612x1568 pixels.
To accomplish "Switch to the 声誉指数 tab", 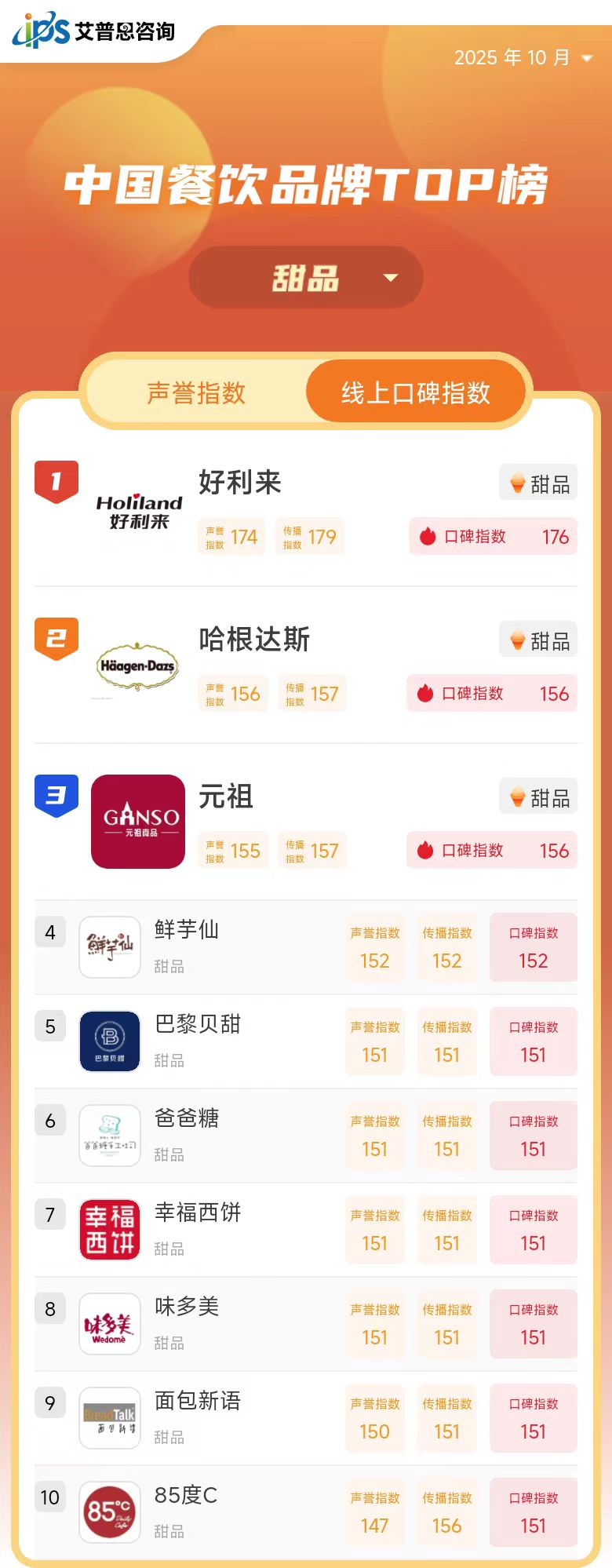I will click(x=196, y=392).
